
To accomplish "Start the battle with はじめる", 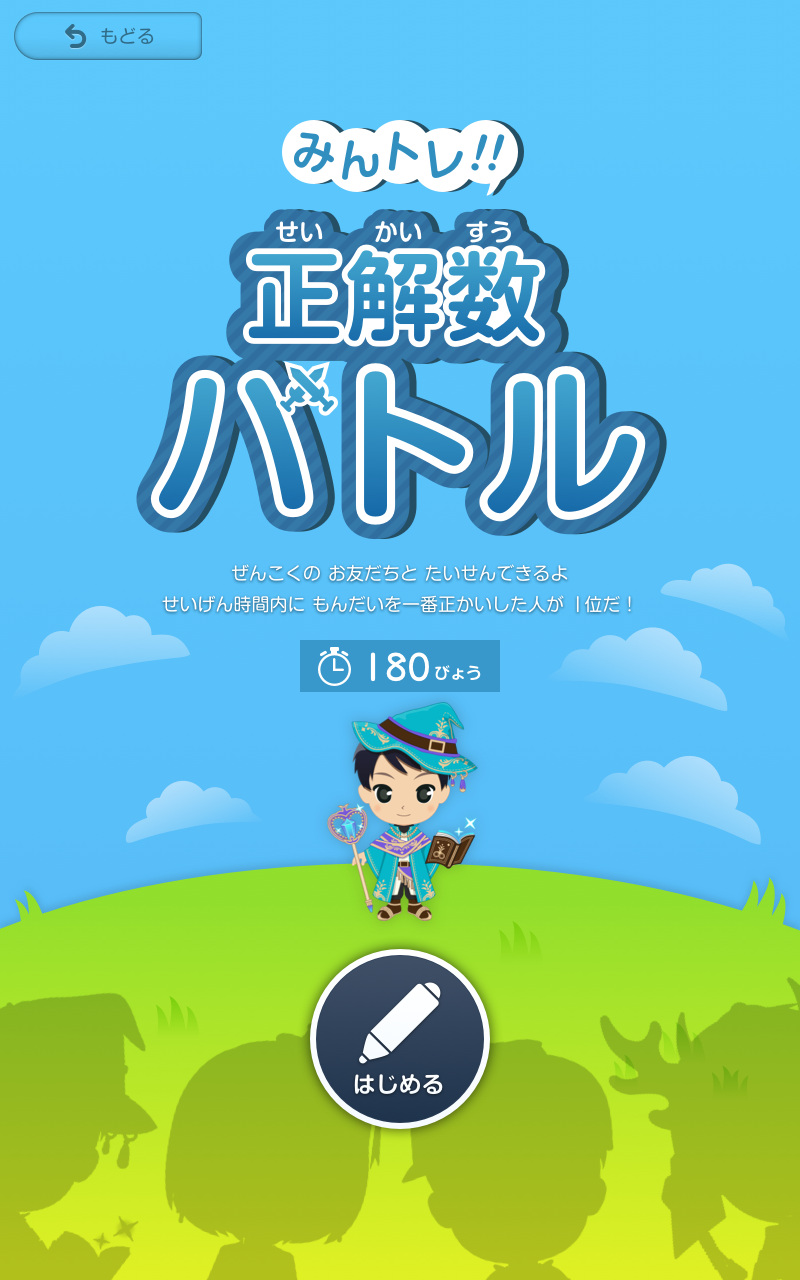I will click(400, 1039).
